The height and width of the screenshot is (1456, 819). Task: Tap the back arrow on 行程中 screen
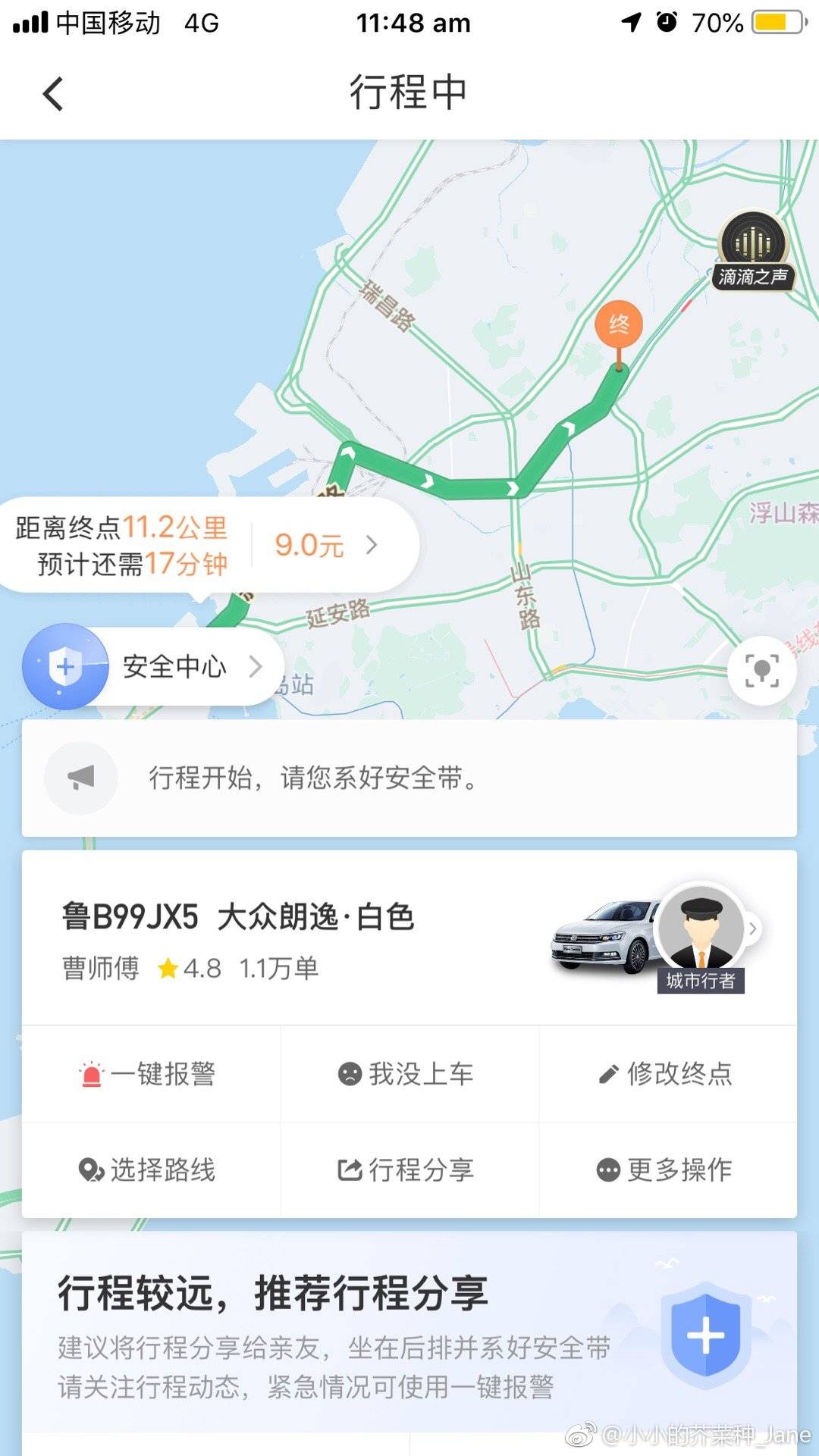click(52, 92)
